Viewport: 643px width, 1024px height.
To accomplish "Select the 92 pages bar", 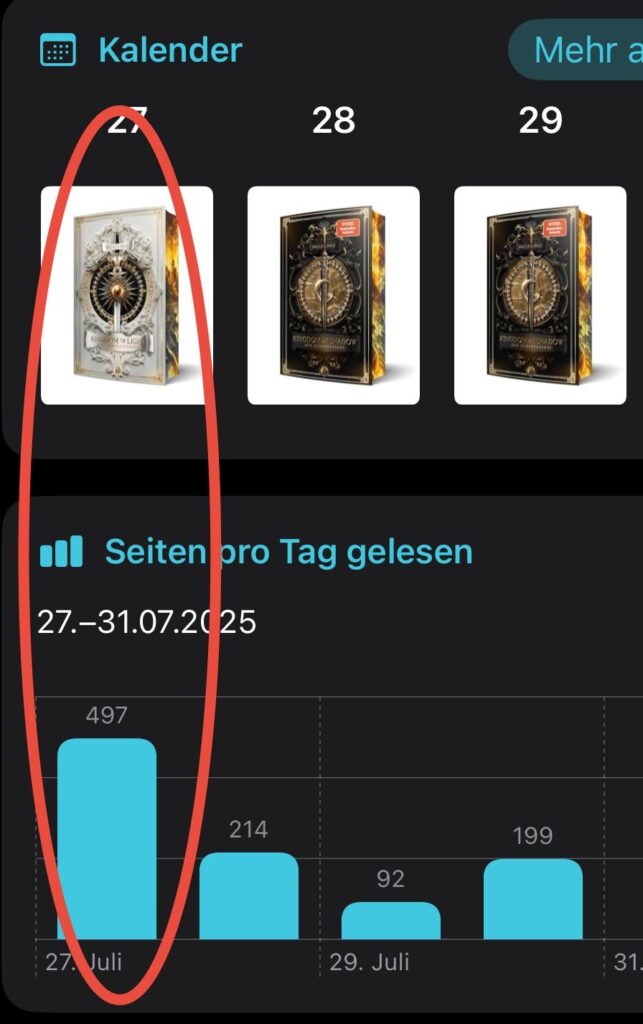I will point(391,921).
